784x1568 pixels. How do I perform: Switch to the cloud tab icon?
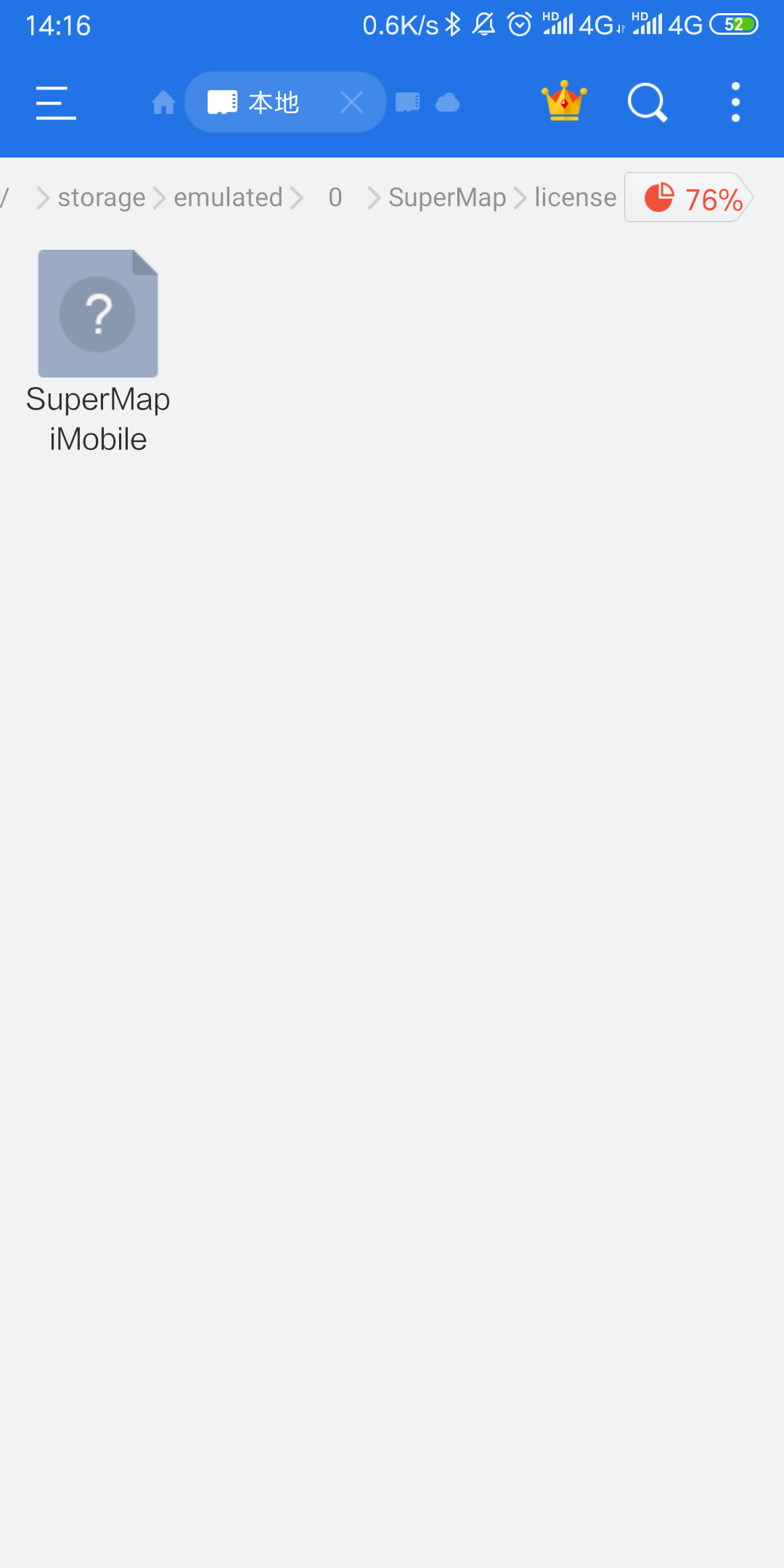click(448, 102)
